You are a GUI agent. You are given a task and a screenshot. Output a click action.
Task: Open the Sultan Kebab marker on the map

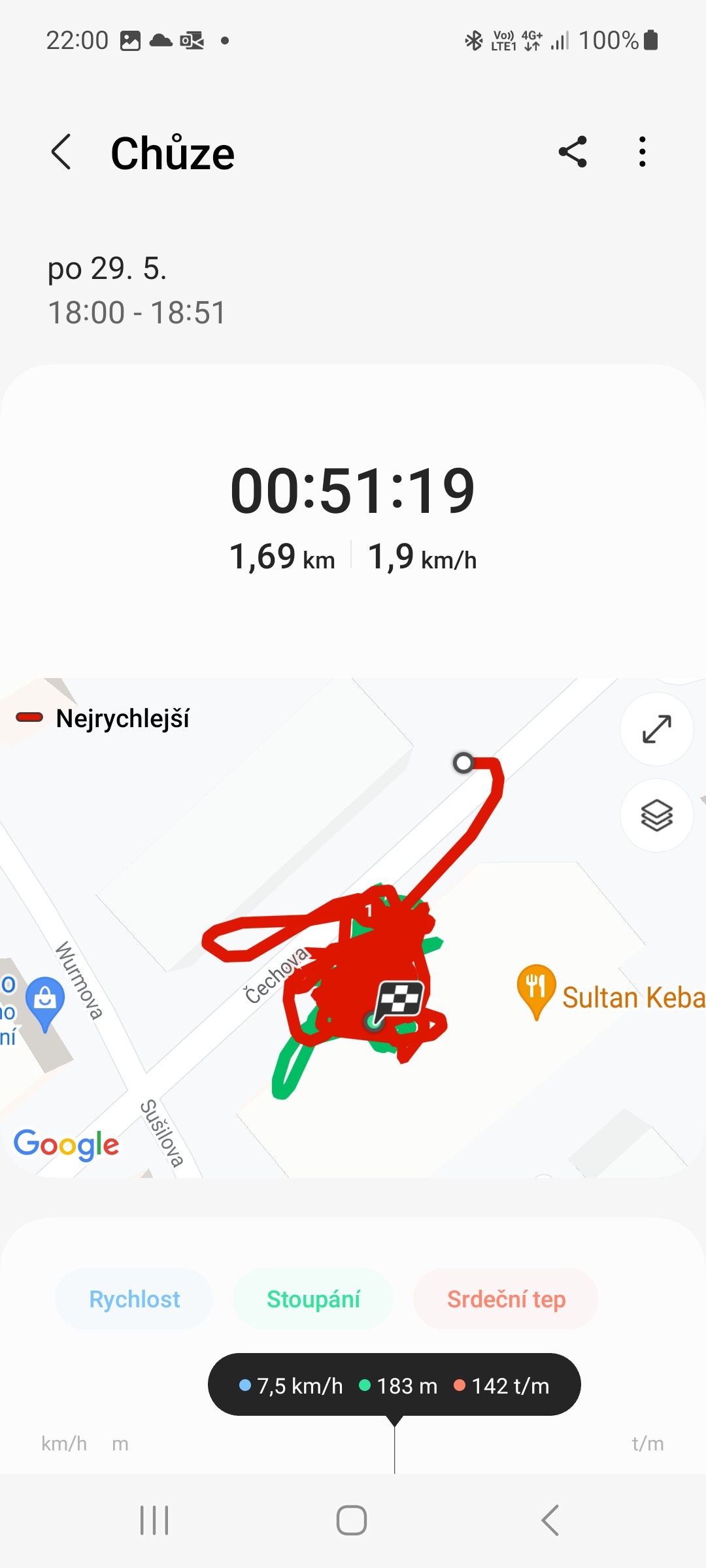pos(537,988)
